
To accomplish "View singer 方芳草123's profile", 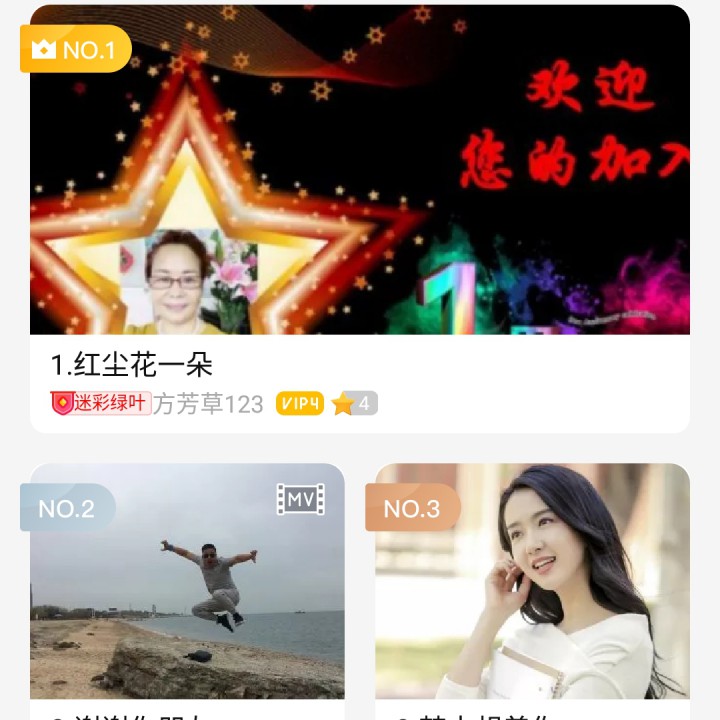I will click(x=208, y=404).
